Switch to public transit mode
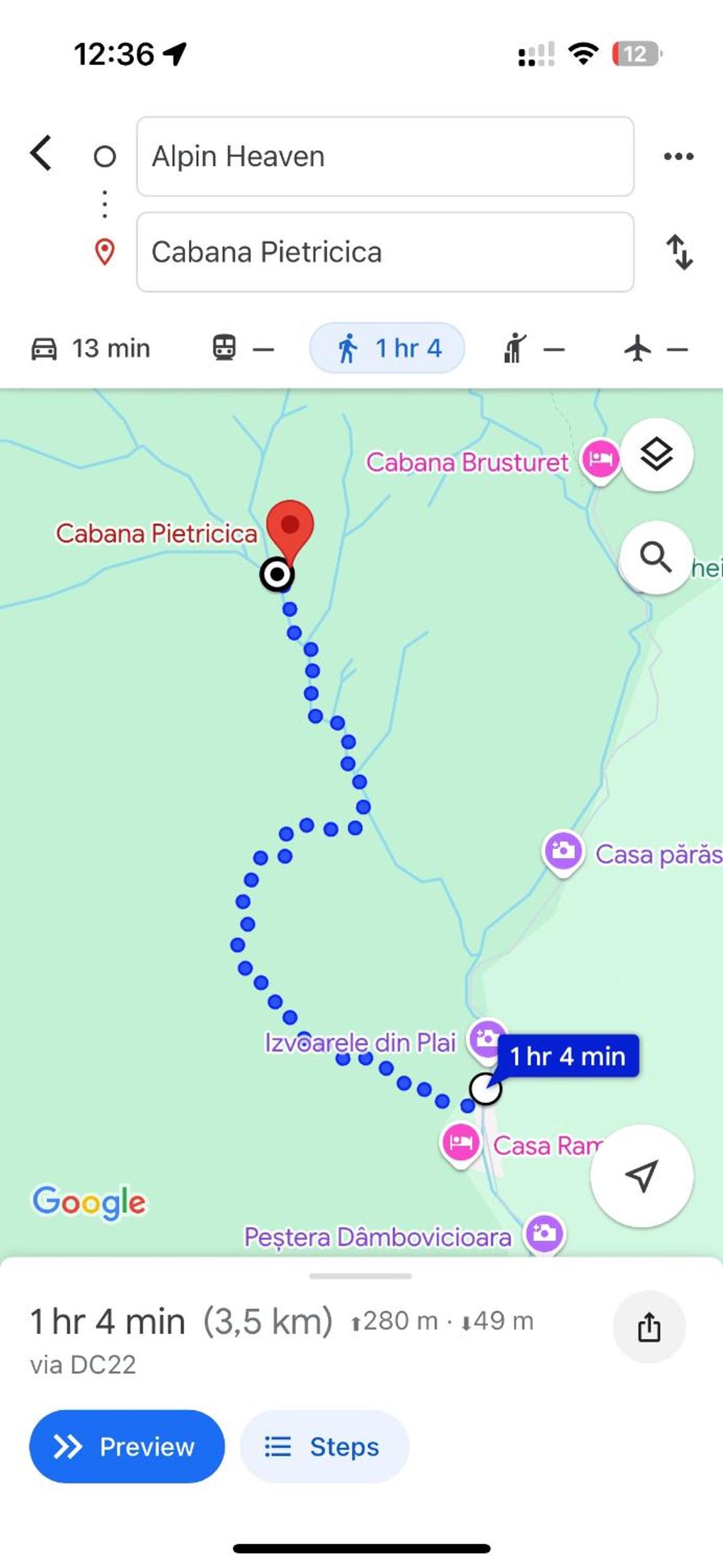This screenshot has width=723, height=1568. 243,348
